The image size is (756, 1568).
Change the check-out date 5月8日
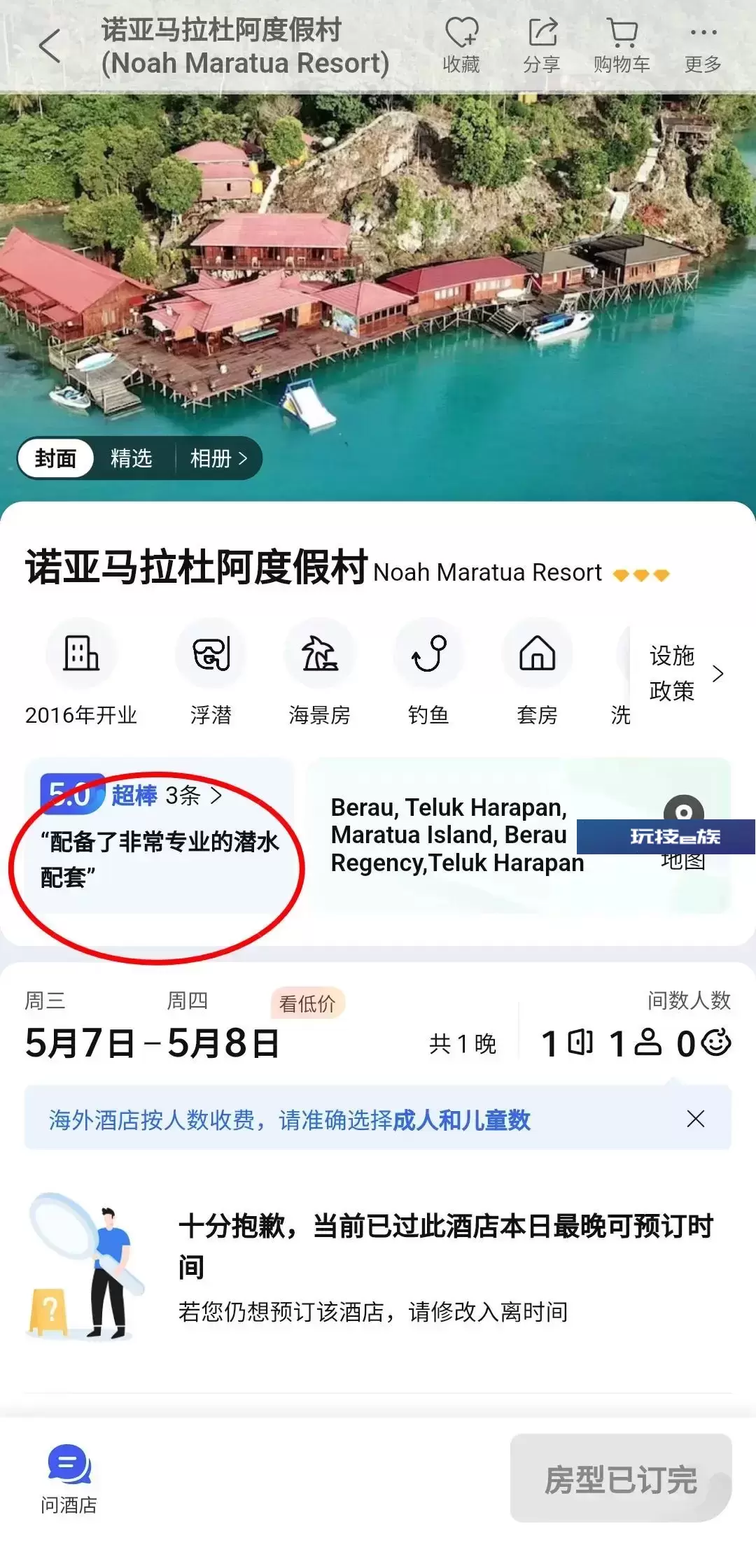pyautogui.click(x=223, y=1043)
